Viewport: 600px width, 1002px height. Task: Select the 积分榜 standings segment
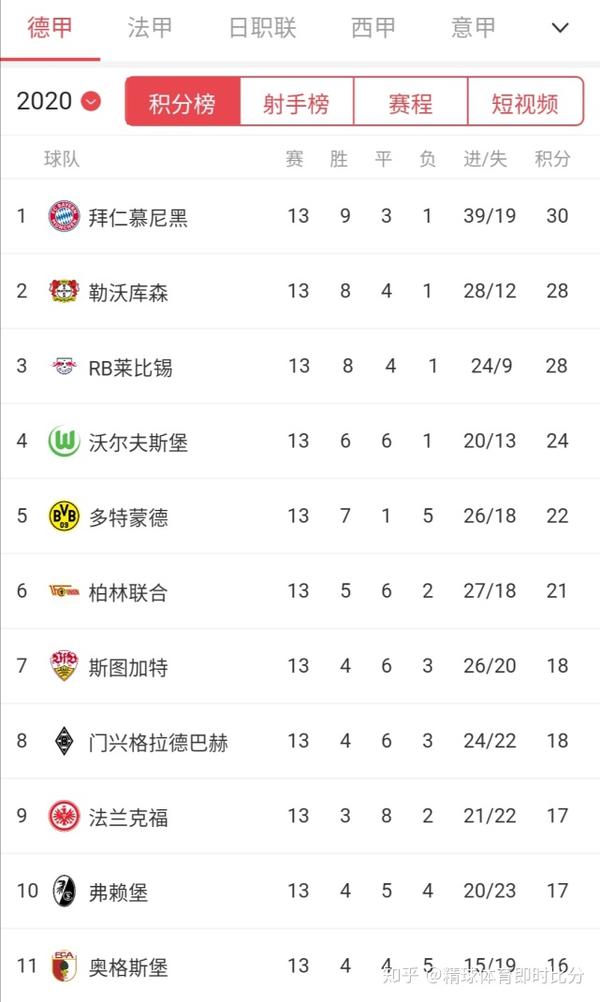pyautogui.click(x=183, y=102)
